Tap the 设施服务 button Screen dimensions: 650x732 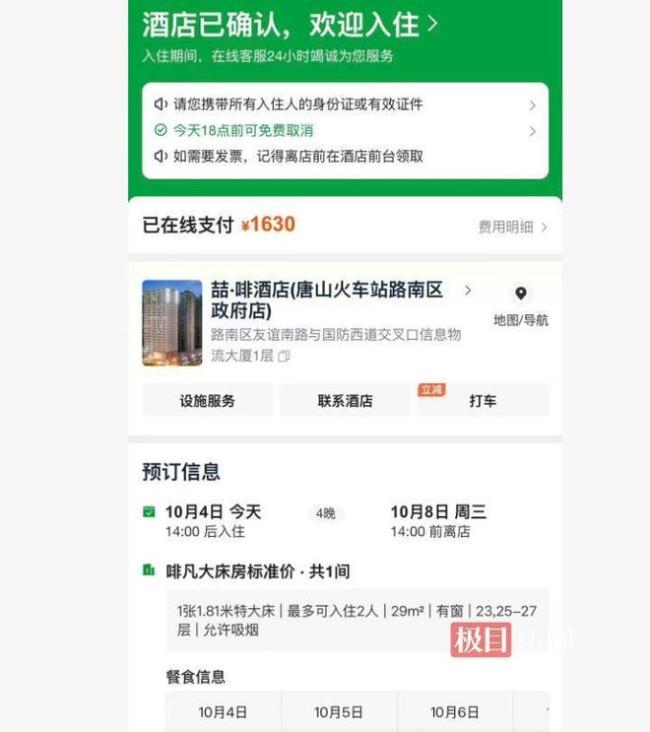(x=207, y=401)
